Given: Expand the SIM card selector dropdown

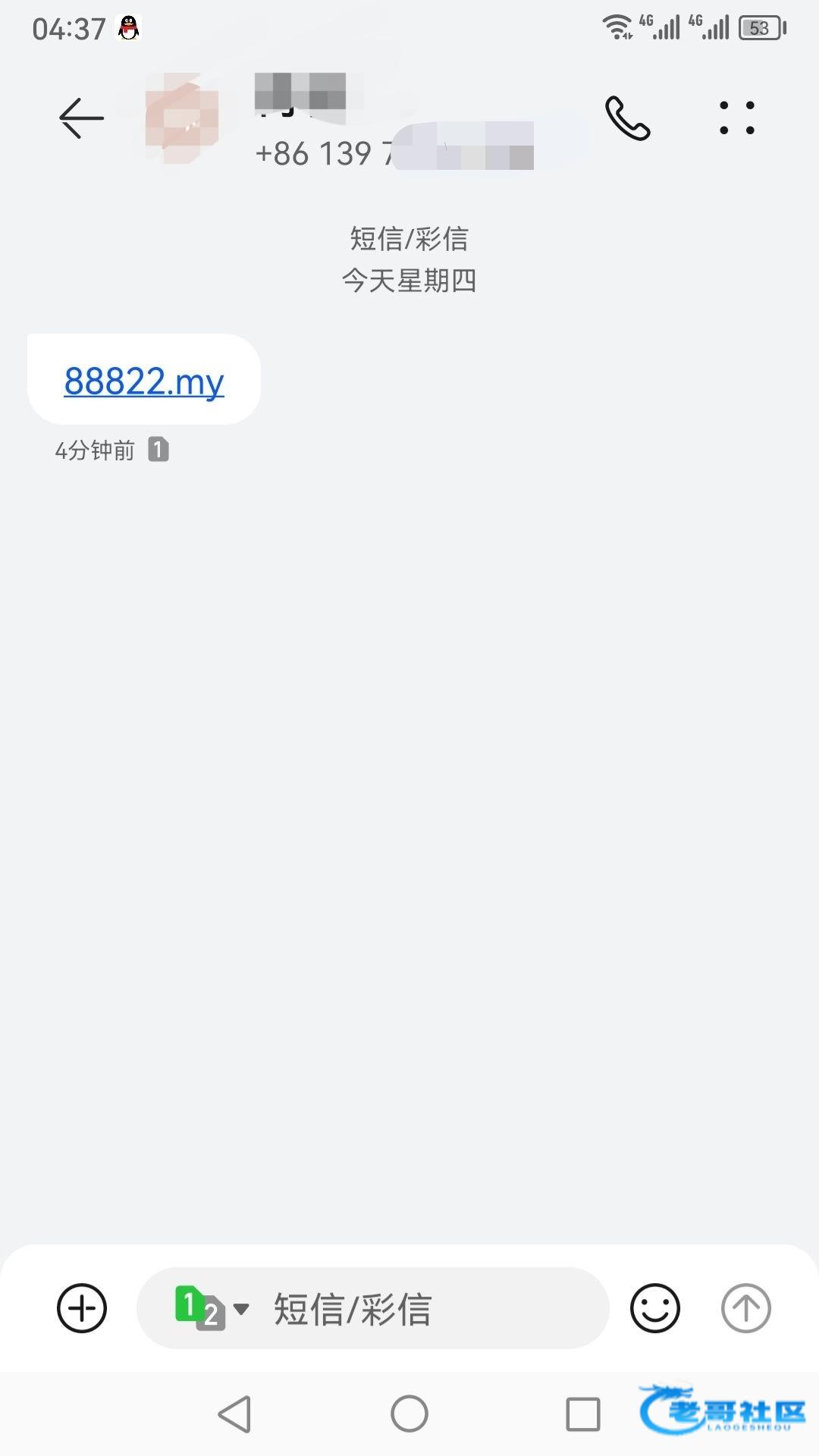Looking at the screenshot, I should 212,1308.
